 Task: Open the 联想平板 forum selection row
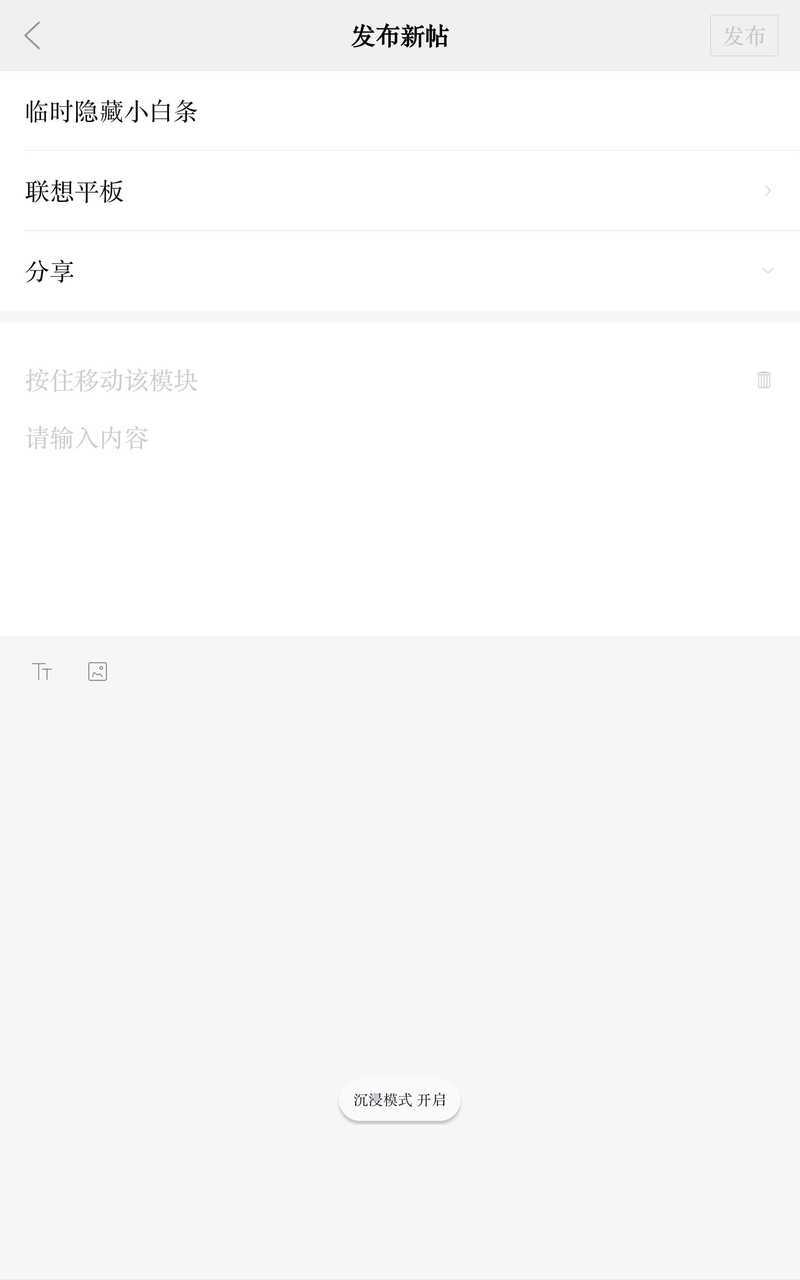tap(400, 191)
